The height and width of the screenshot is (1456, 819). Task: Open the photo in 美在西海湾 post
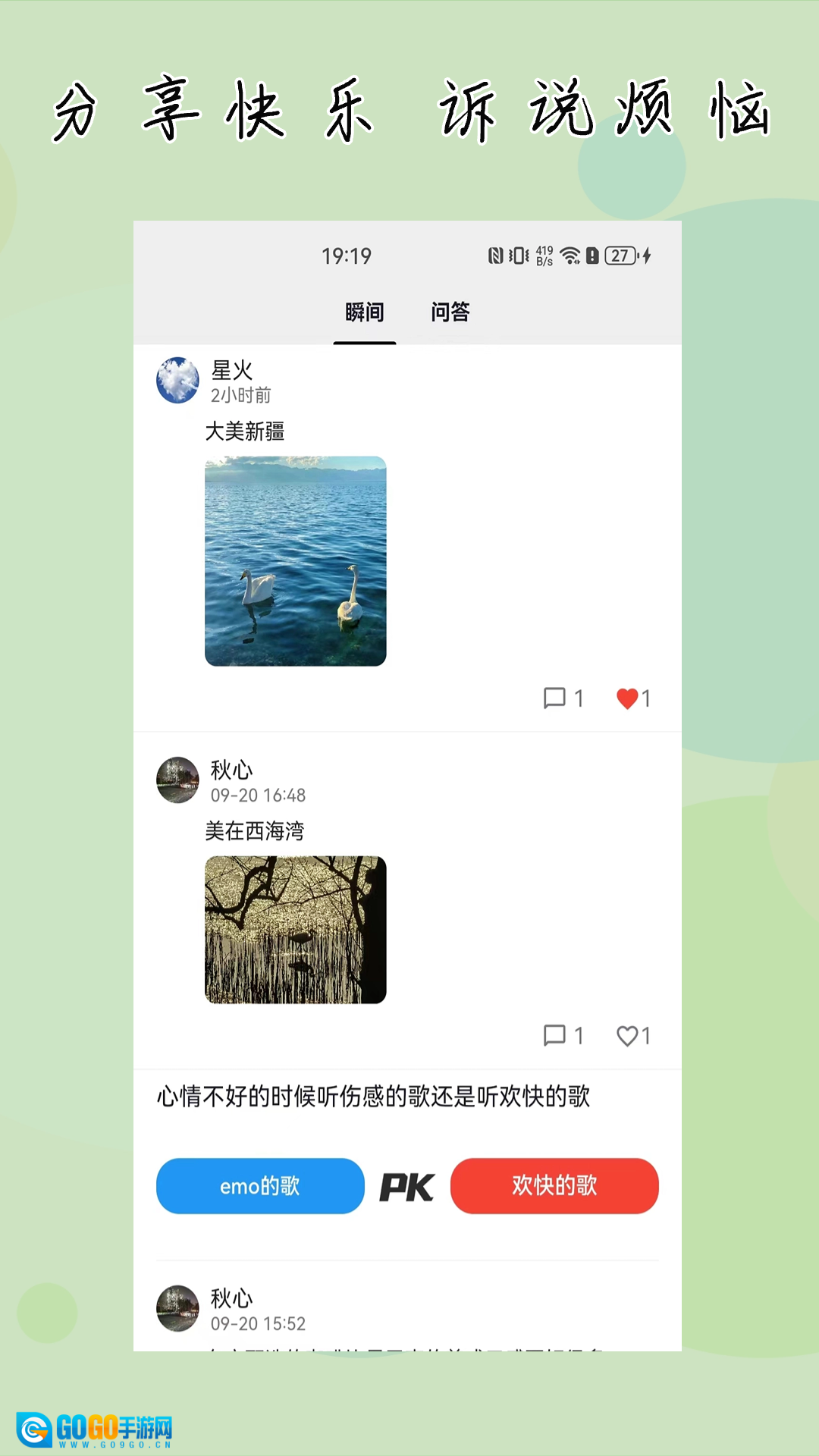click(x=295, y=930)
